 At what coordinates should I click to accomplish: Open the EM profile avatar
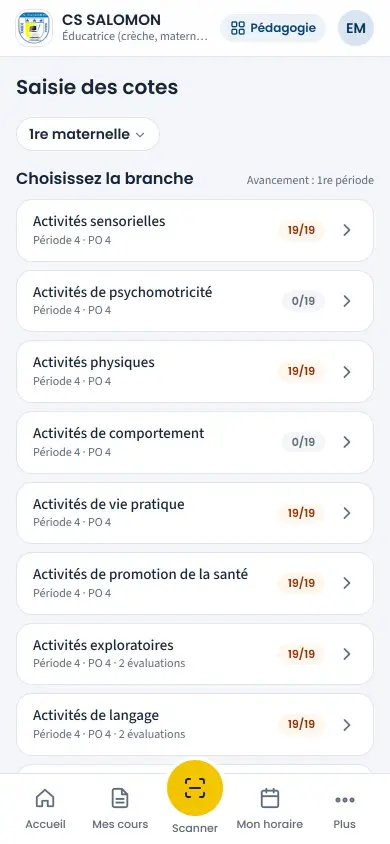click(x=356, y=28)
